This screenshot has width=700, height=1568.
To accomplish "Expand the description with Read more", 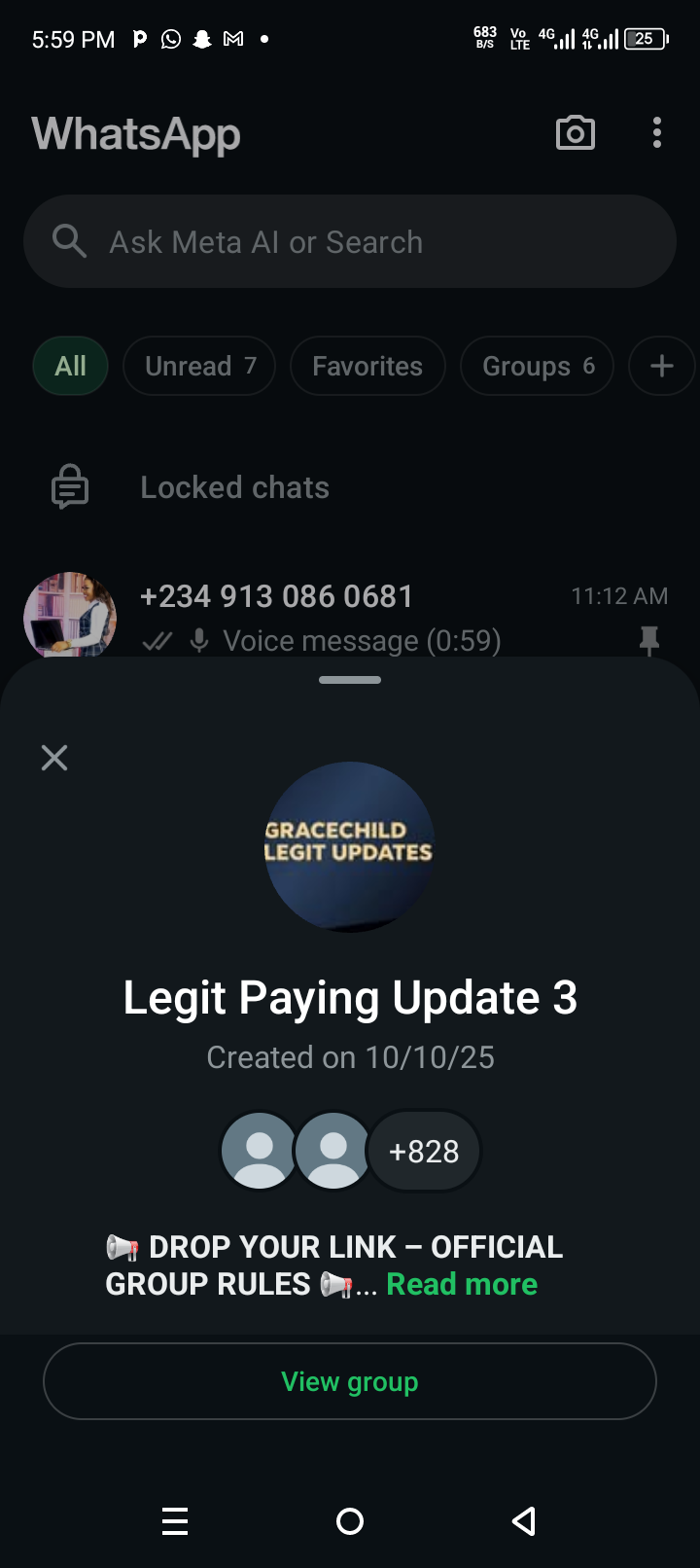I will tap(462, 1284).
